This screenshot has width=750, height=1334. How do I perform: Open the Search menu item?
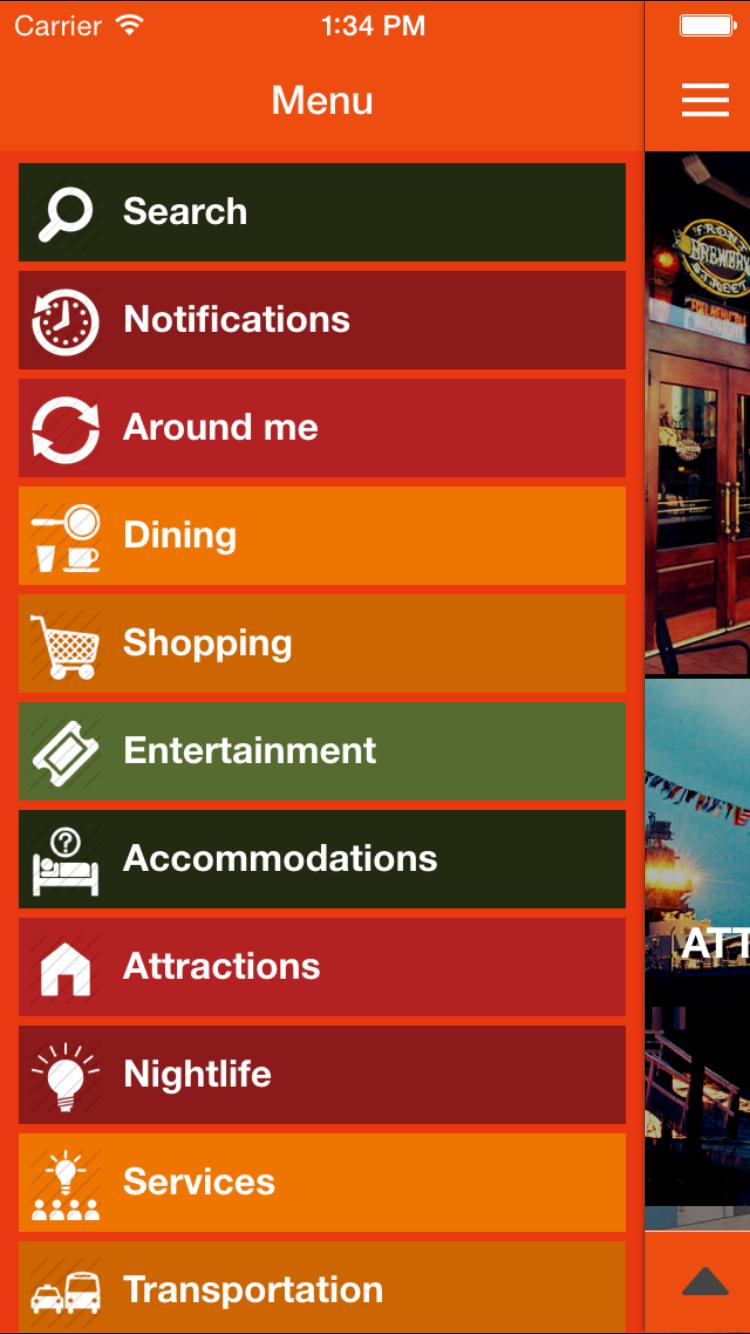coord(322,212)
